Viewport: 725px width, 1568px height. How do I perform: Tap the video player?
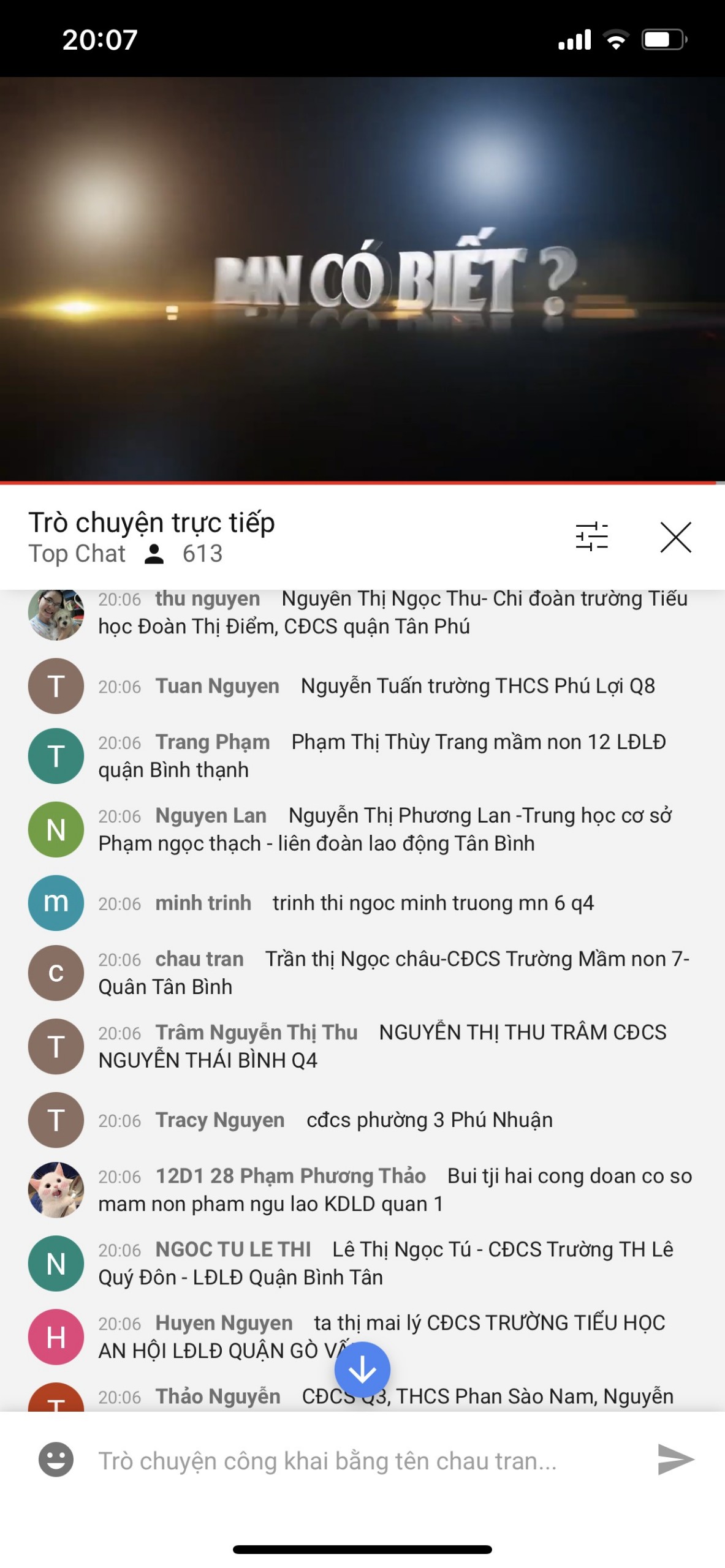click(362, 279)
